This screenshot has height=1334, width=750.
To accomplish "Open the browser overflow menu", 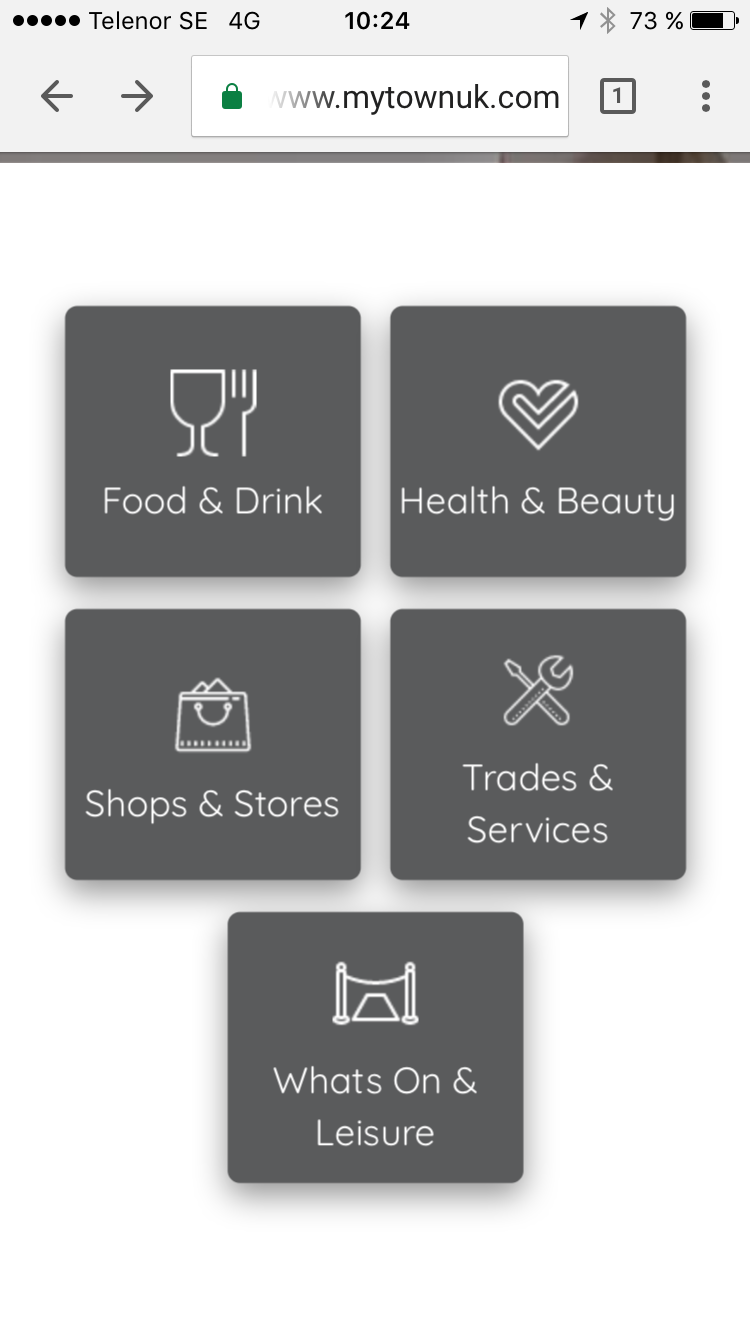I will 706,96.
